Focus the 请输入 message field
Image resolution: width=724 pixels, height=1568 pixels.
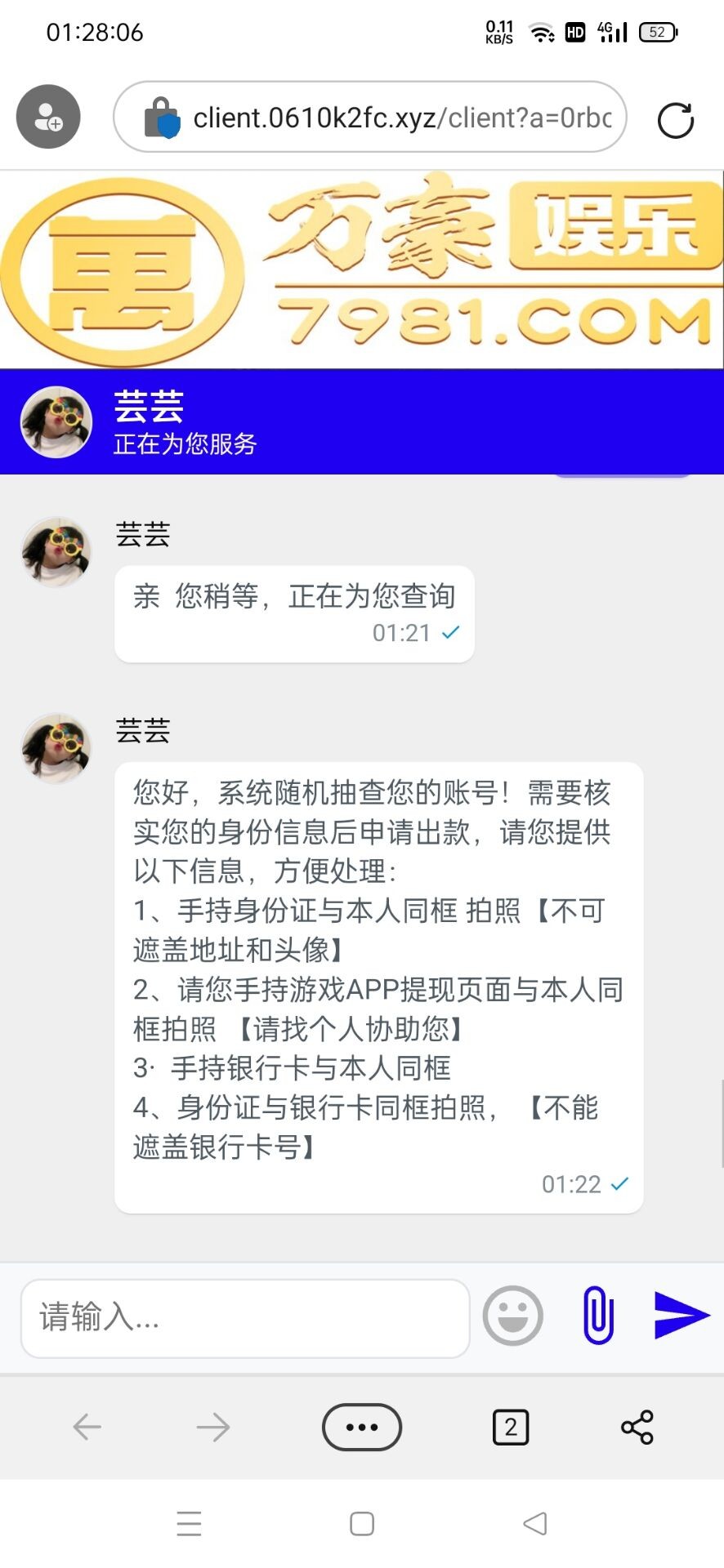(245, 1318)
